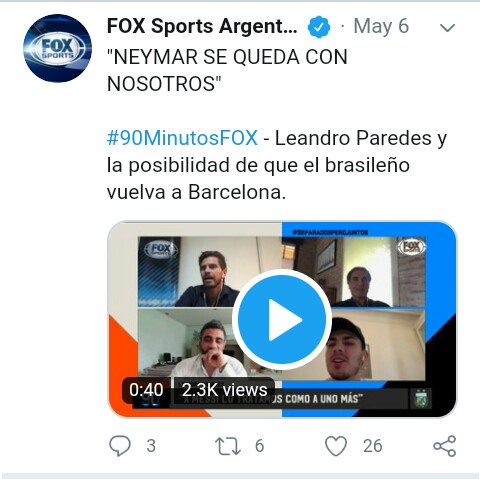Open the FOX Sports Argentina account name
This screenshot has width=480, height=479.
pos(202,26)
